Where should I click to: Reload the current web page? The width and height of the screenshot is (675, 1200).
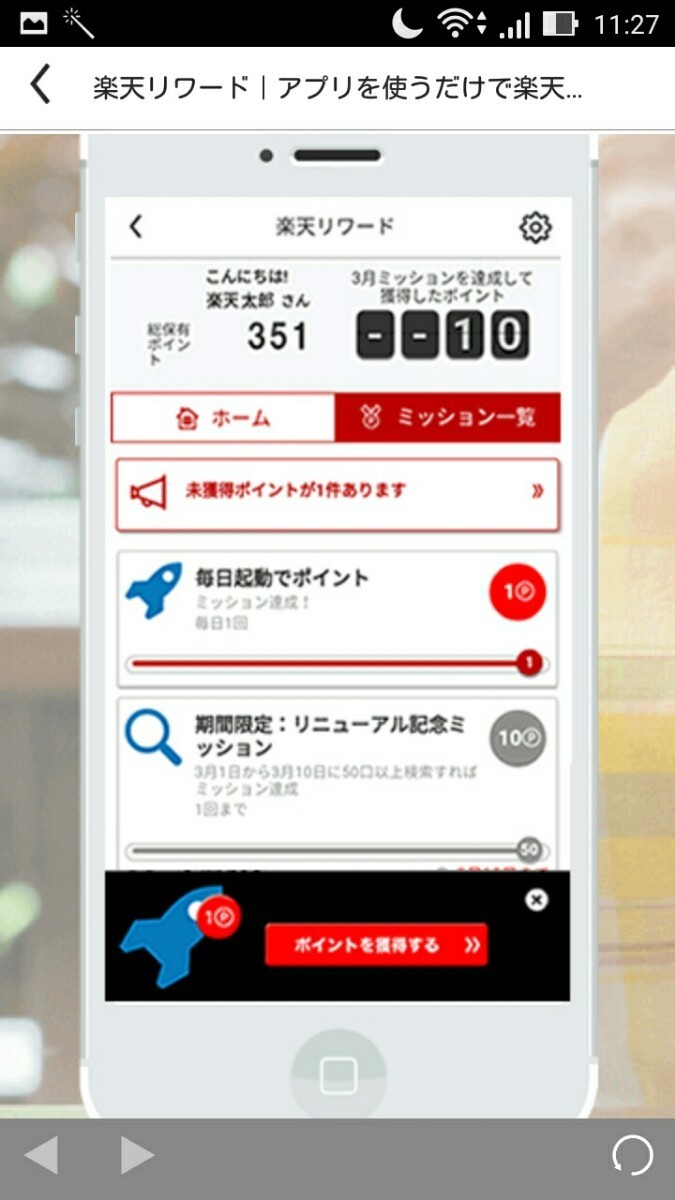click(632, 1156)
